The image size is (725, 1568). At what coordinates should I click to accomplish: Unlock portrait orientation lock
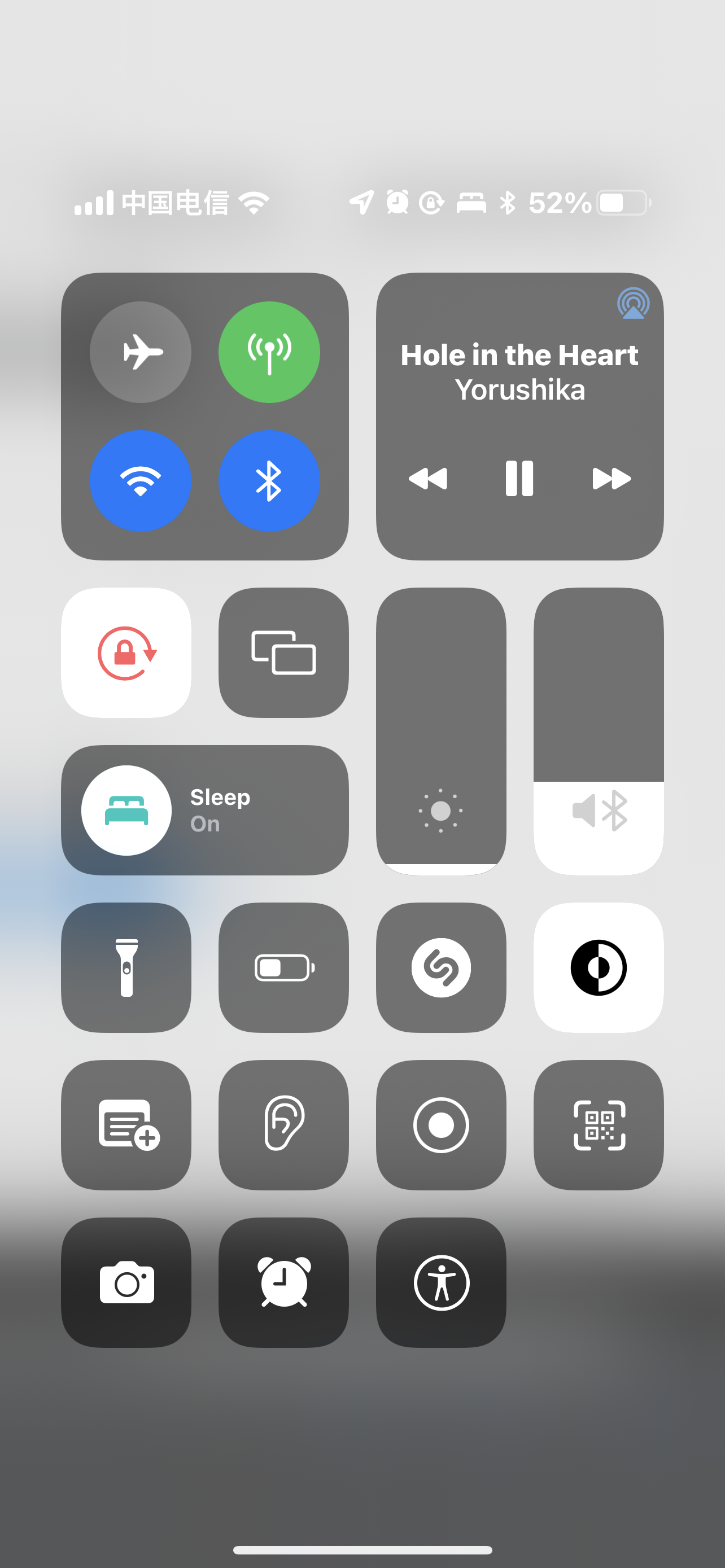click(x=126, y=652)
